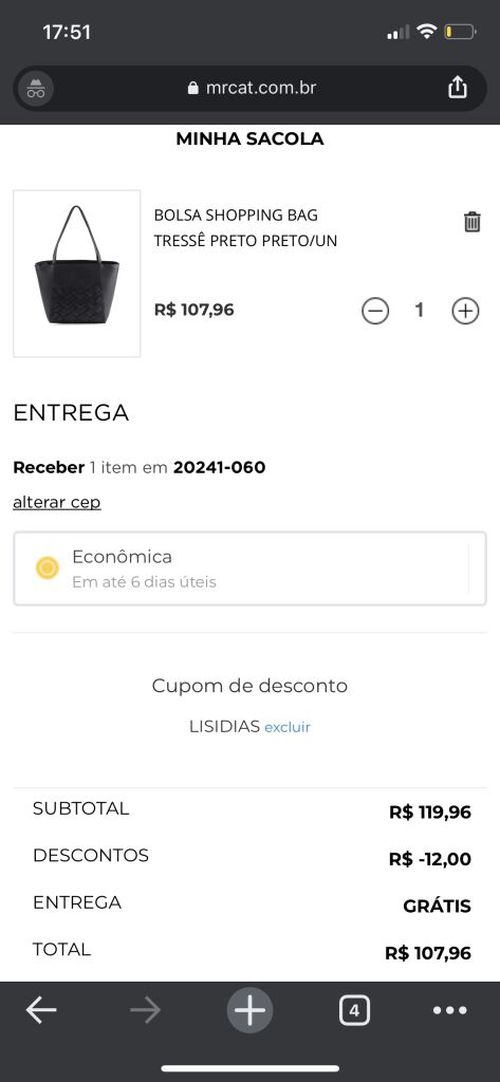The image size is (500, 1082).
Task: Tap the mrcat.com.br address bar
Action: [251, 88]
